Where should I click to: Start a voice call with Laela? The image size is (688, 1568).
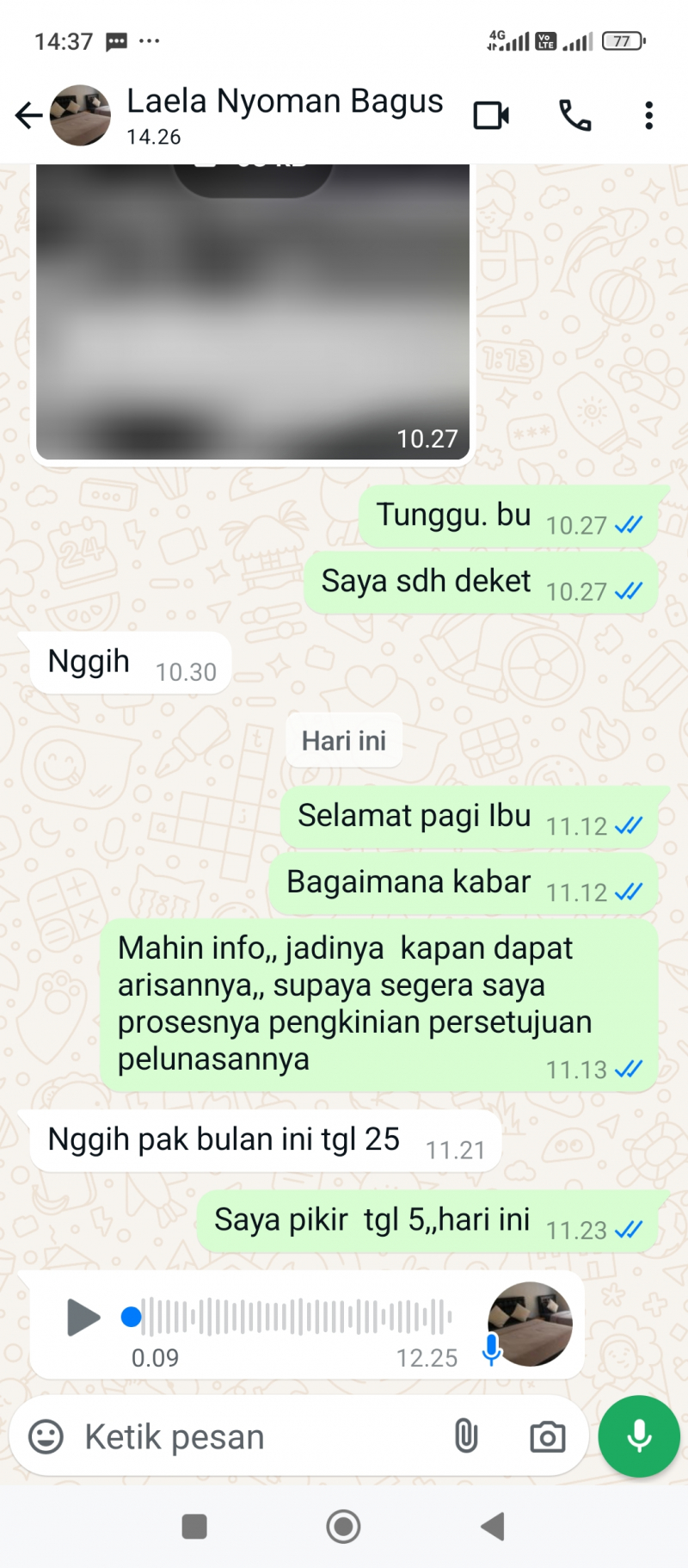(x=574, y=115)
